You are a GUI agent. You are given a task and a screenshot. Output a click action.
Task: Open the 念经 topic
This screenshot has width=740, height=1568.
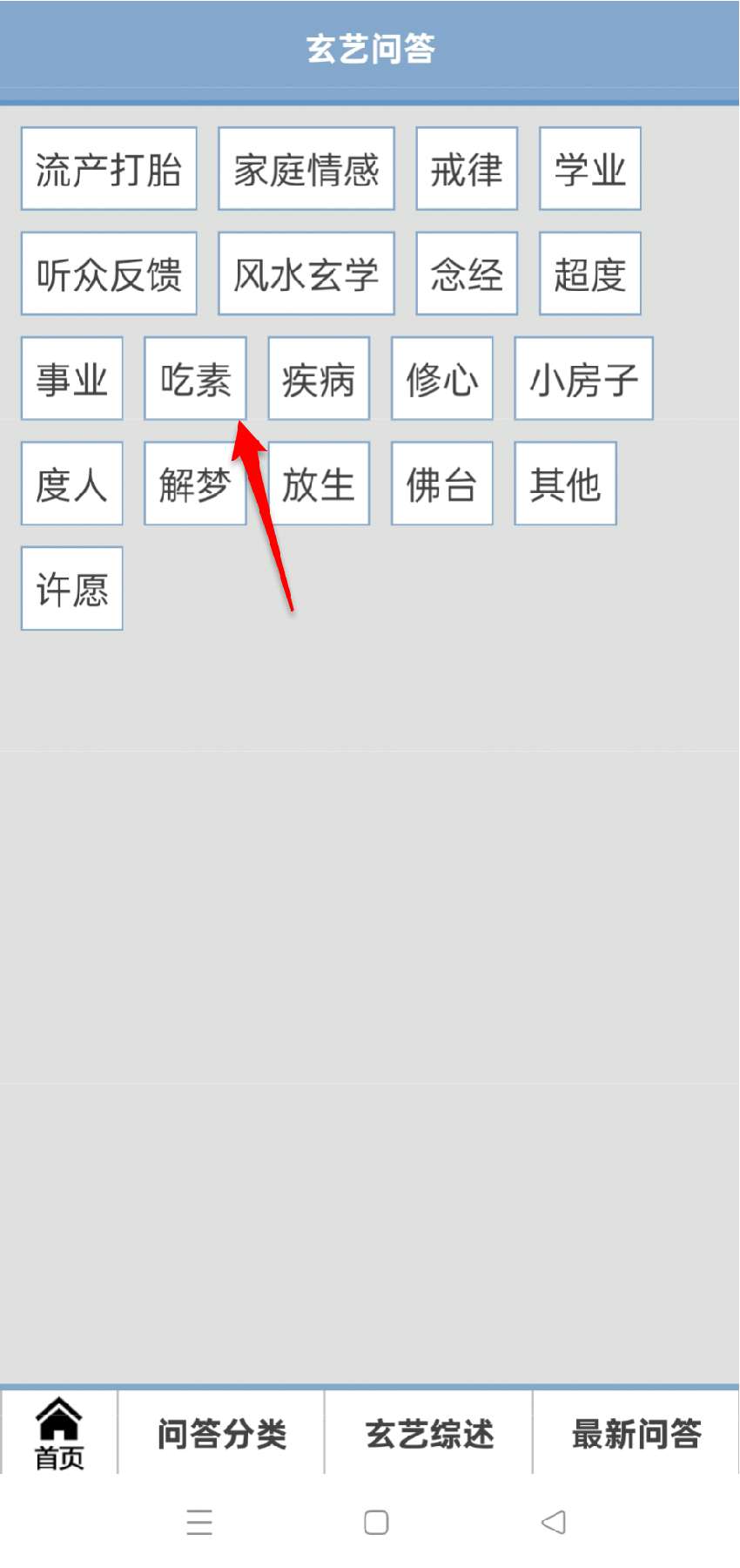coord(467,274)
